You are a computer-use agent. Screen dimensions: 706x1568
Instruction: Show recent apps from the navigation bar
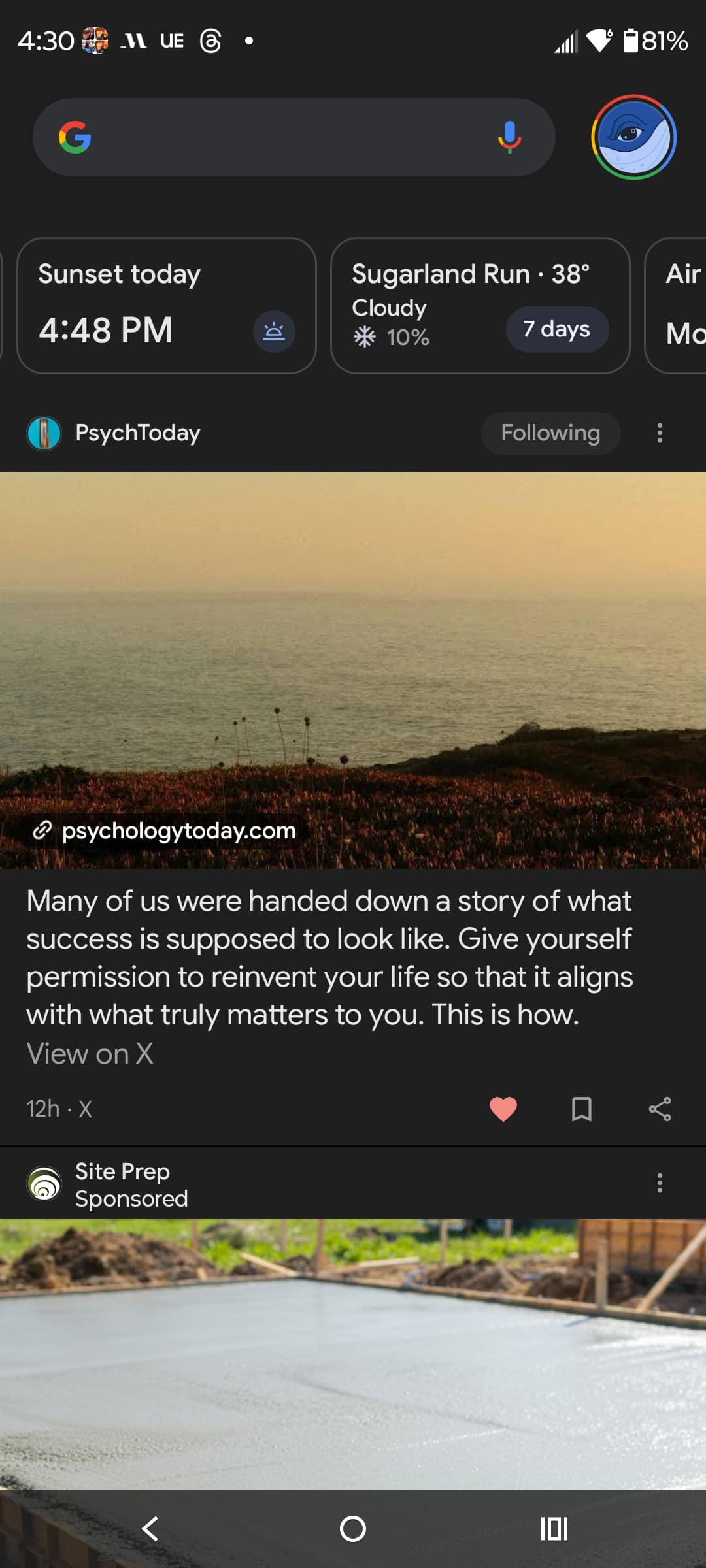554,1529
